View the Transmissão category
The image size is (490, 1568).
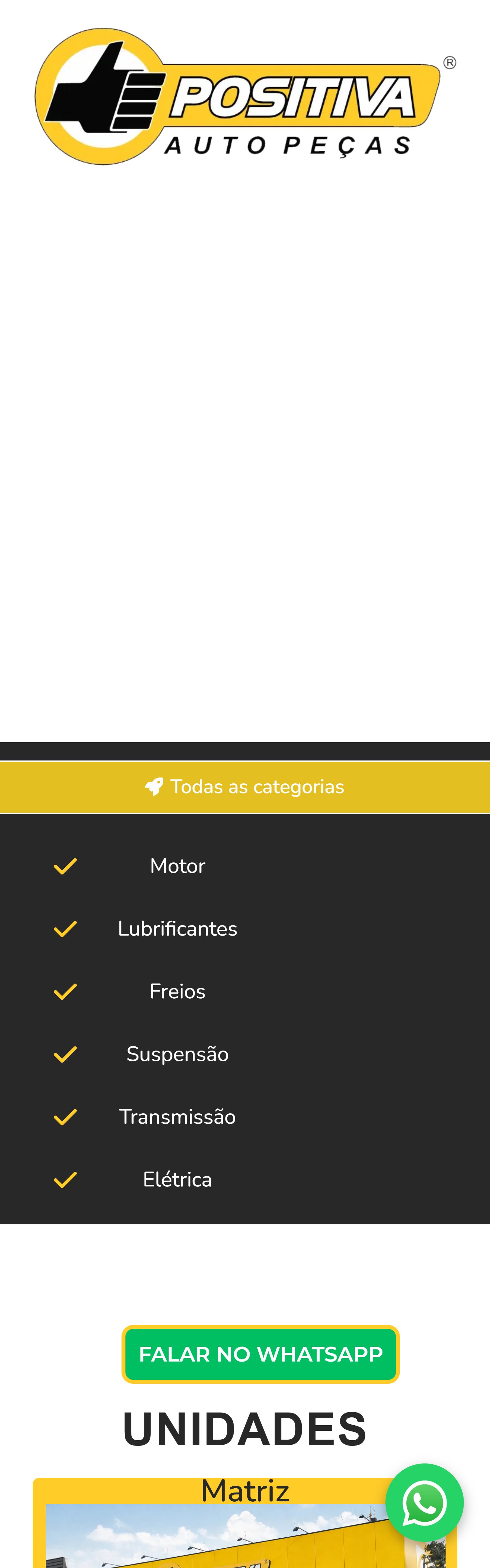tap(177, 1116)
